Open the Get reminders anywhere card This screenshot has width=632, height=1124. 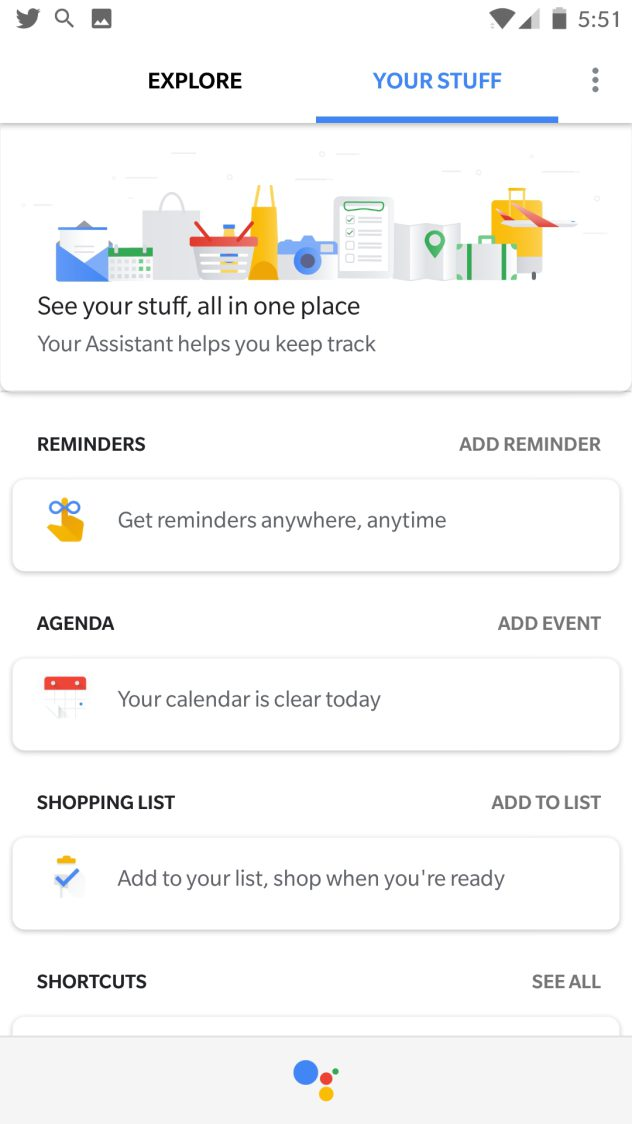click(x=316, y=525)
